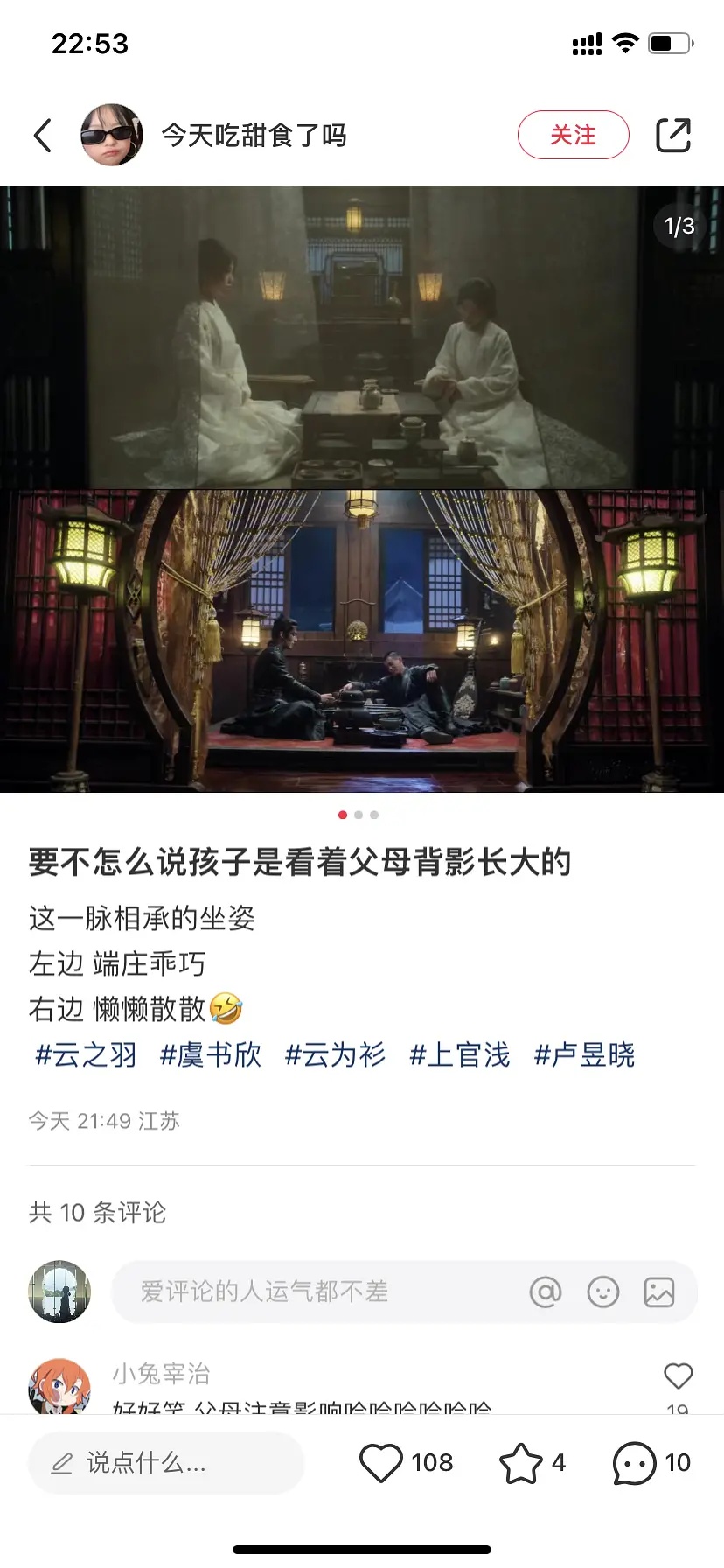This screenshot has width=724, height=1568.
Task: Like 小兔宰治's comment
Action: (678, 1377)
